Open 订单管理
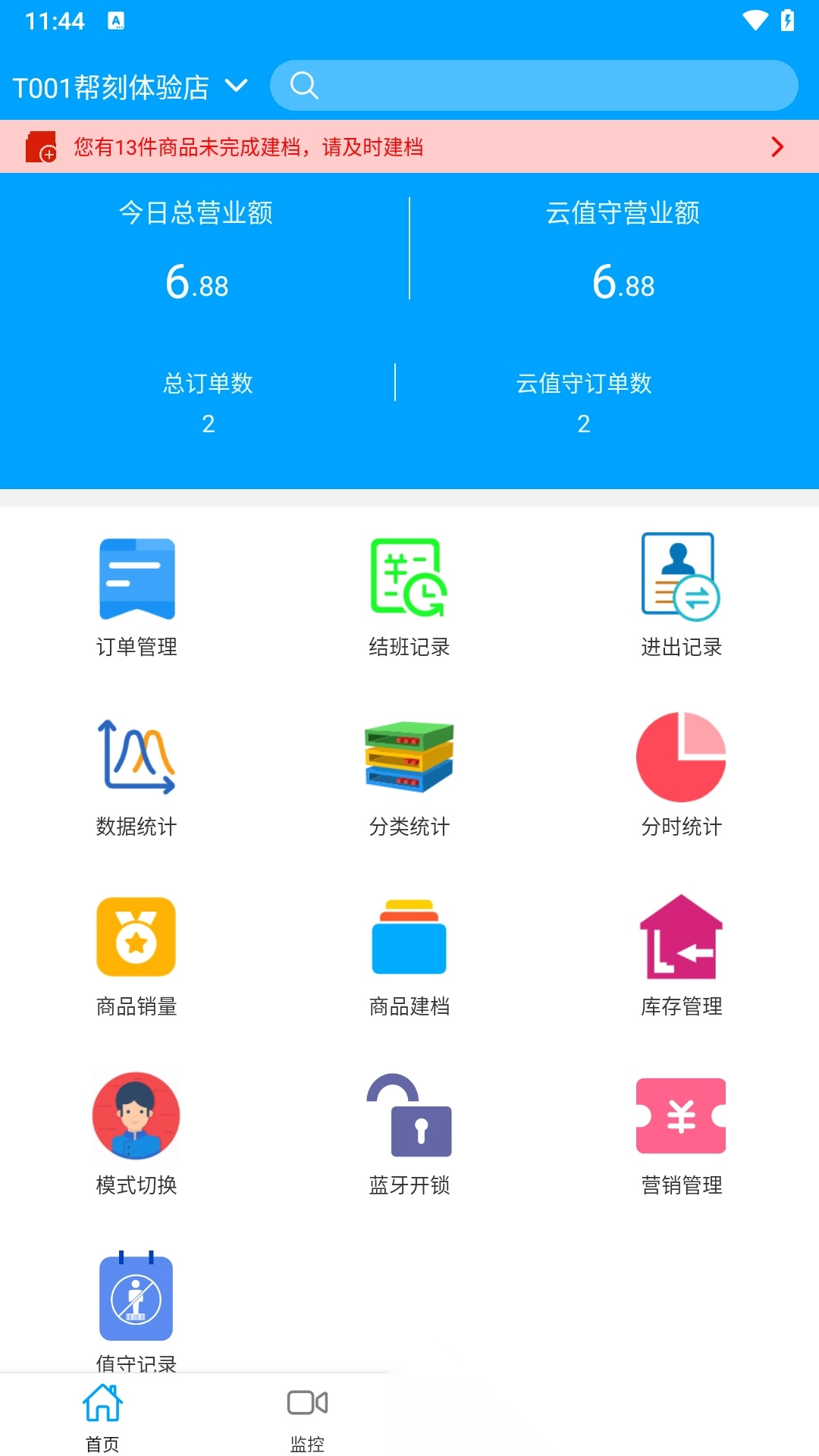 (136, 594)
